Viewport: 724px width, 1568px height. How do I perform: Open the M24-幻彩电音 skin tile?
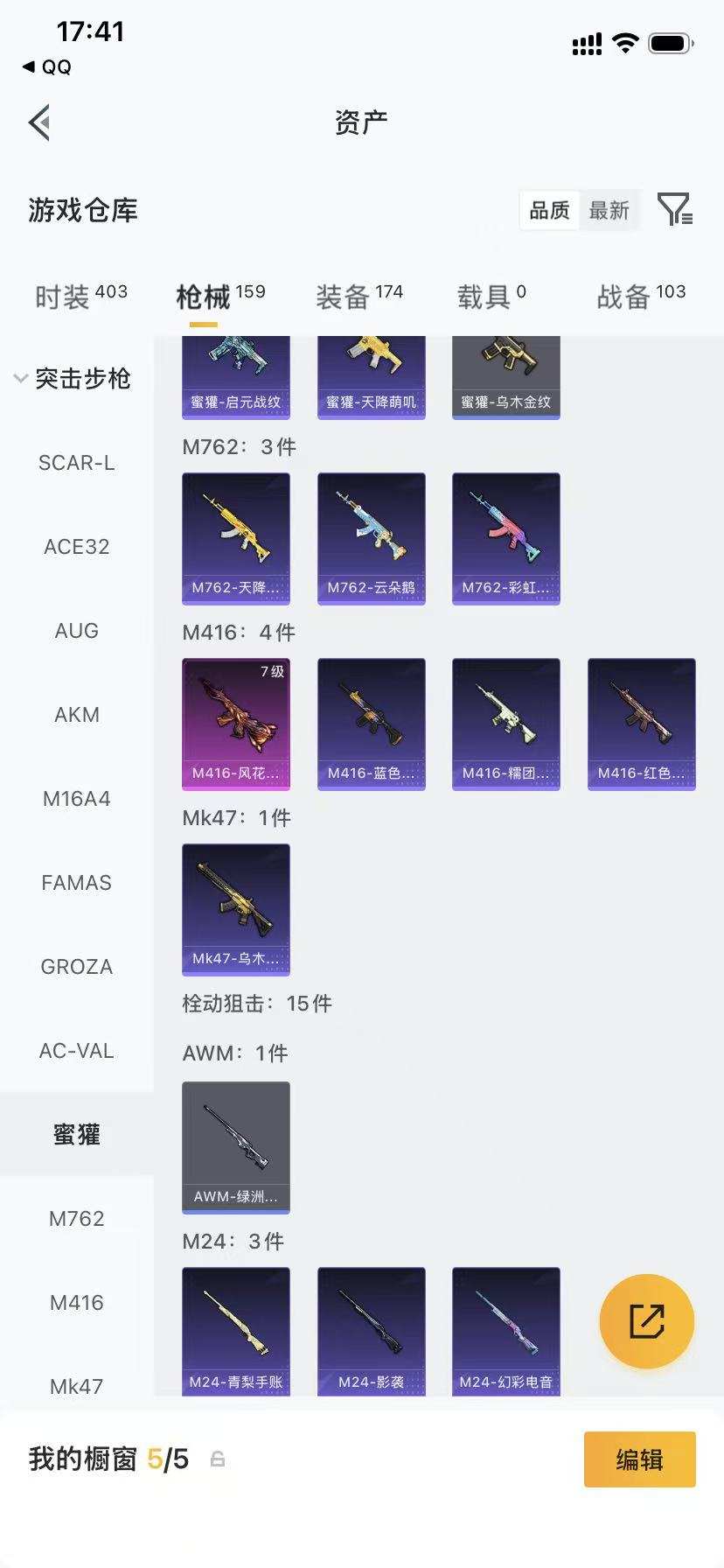coord(506,1332)
